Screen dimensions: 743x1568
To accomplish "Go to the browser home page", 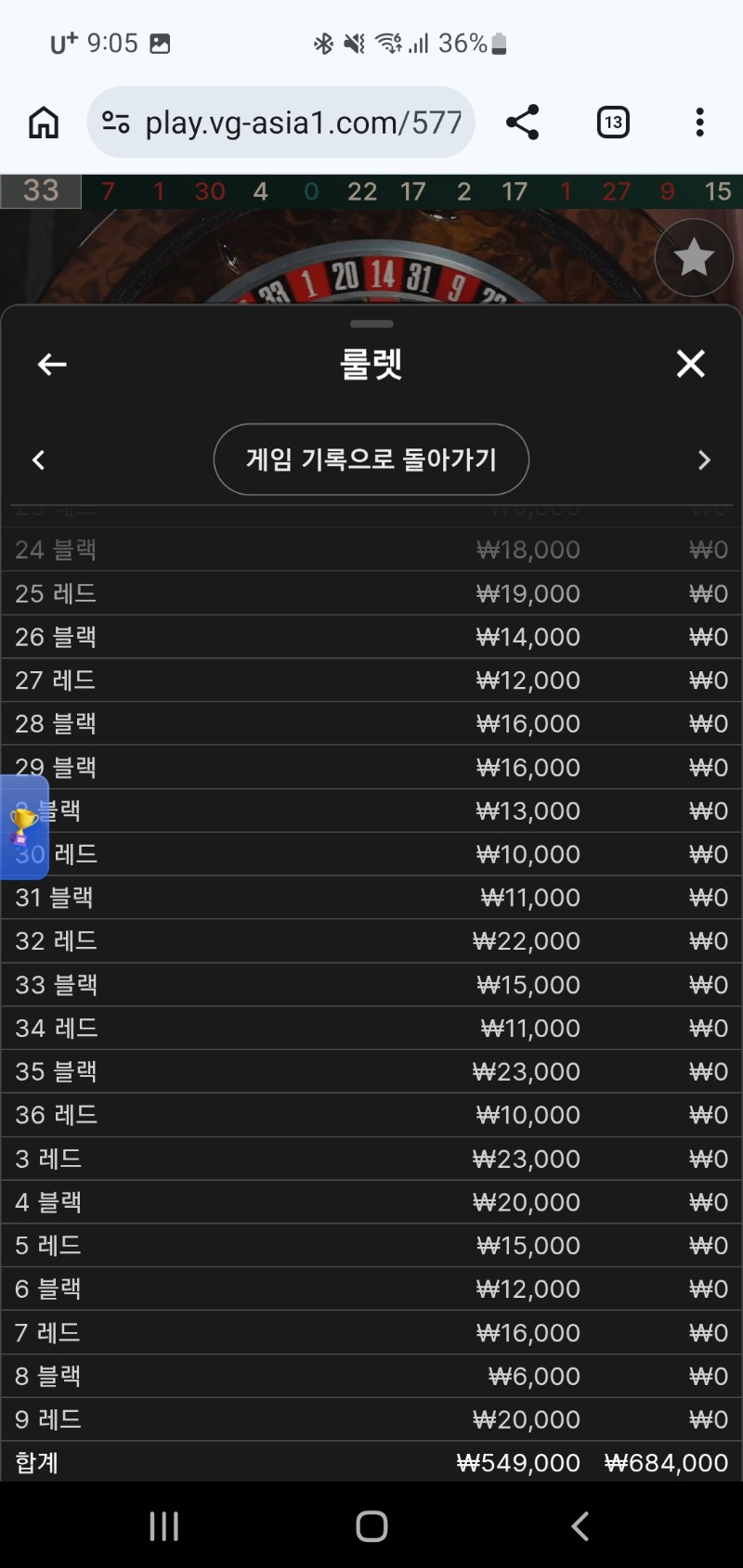I will pyautogui.click(x=44, y=123).
